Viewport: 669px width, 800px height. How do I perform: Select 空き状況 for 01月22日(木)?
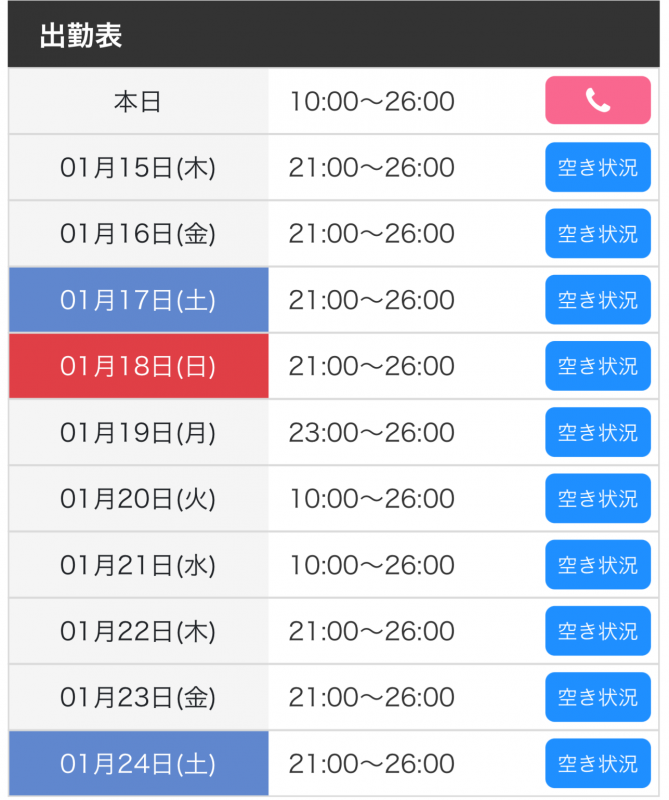597,631
